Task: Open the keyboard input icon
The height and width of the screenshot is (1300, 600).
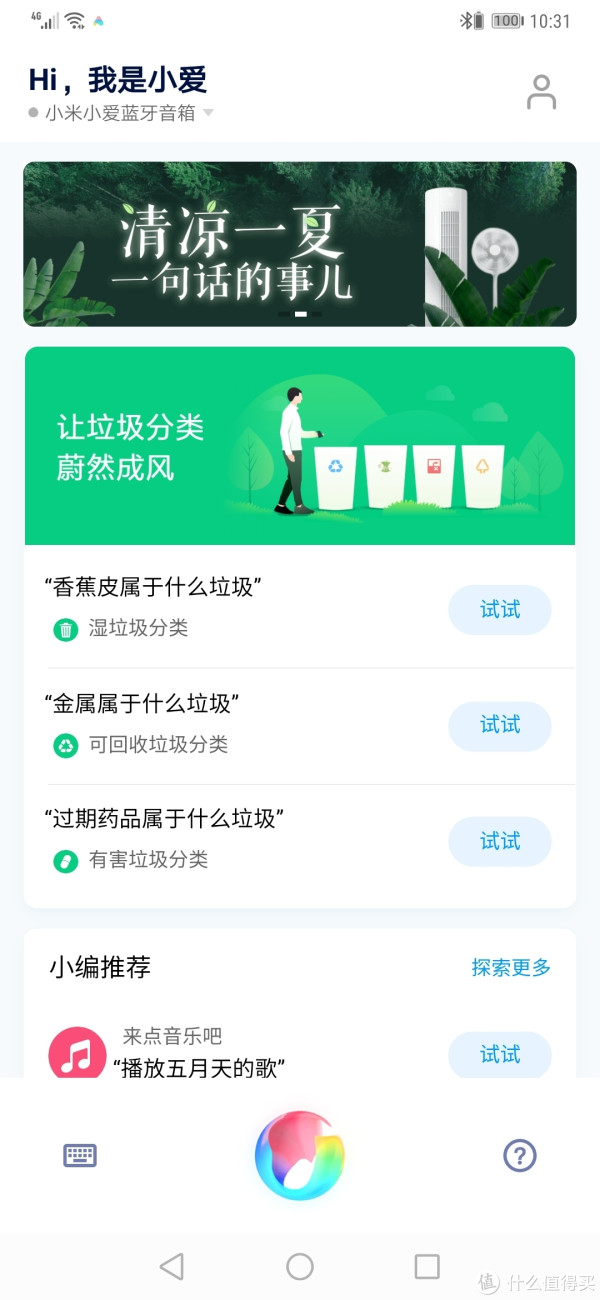Action: pyautogui.click(x=80, y=1156)
